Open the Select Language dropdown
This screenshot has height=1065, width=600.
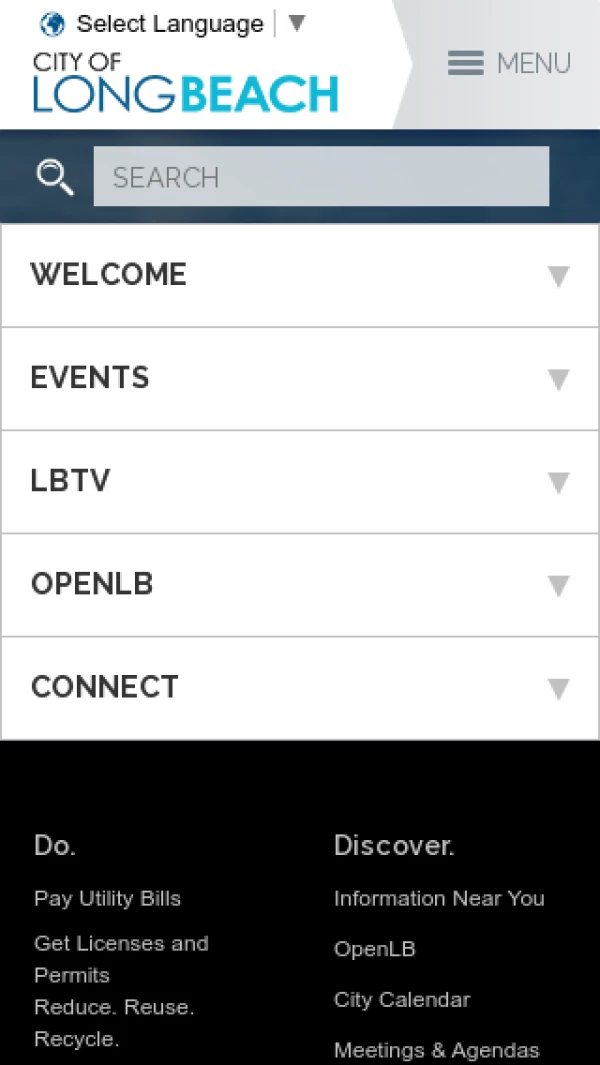pyautogui.click(x=170, y=24)
